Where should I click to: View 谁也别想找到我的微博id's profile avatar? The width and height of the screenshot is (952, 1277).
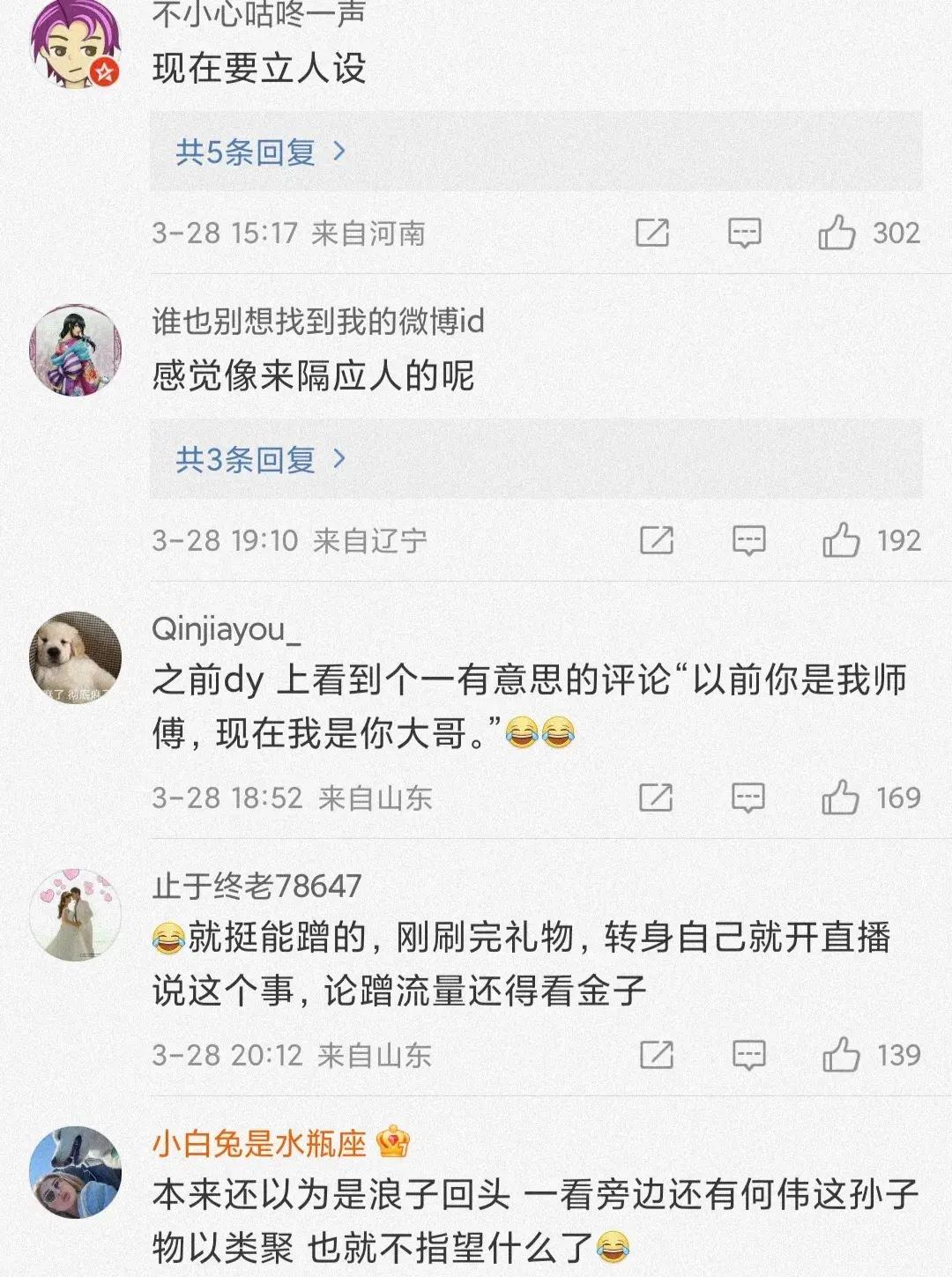(75, 351)
